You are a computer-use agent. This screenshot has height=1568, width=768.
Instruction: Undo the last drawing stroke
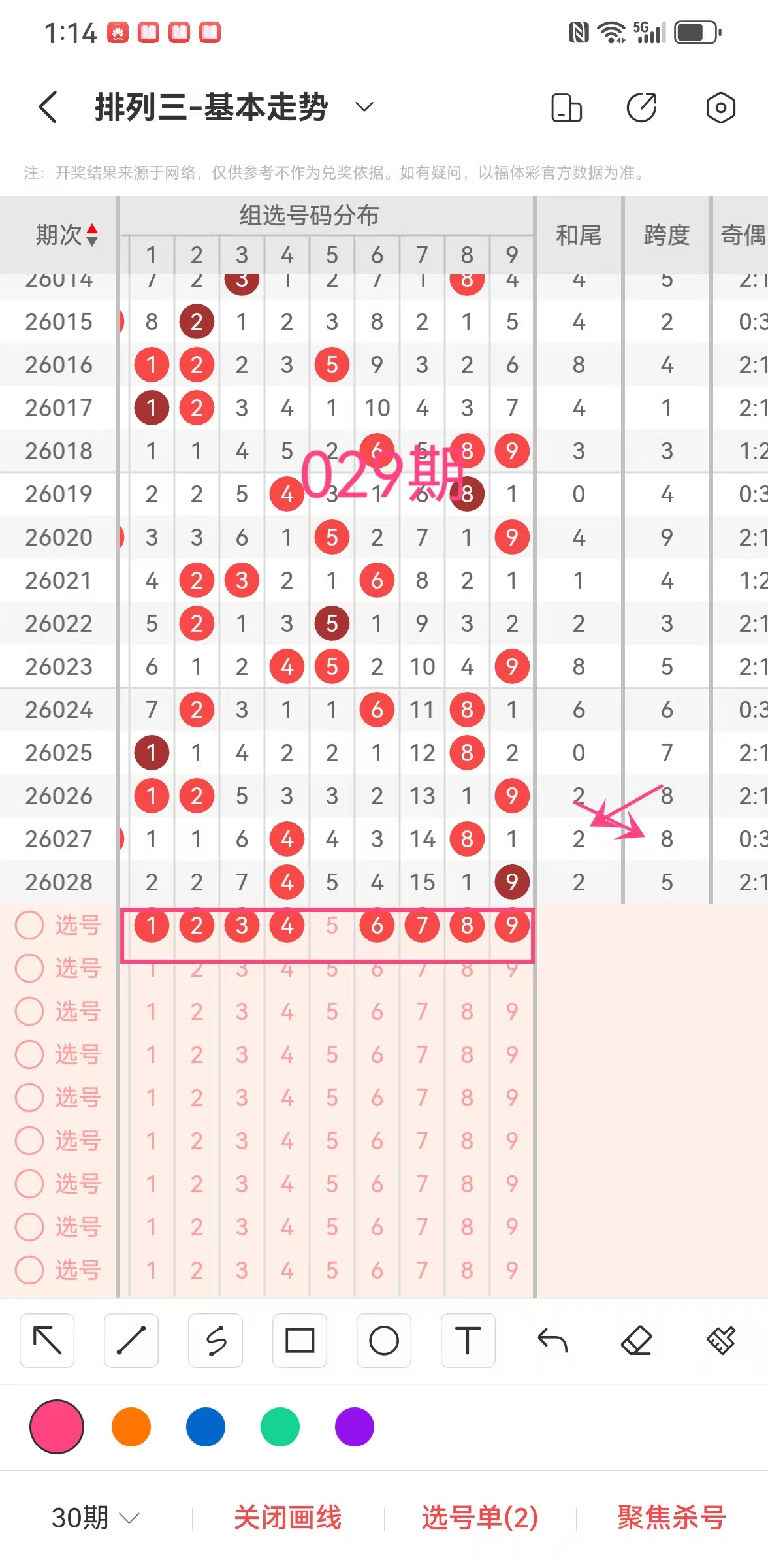pyautogui.click(x=552, y=1341)
